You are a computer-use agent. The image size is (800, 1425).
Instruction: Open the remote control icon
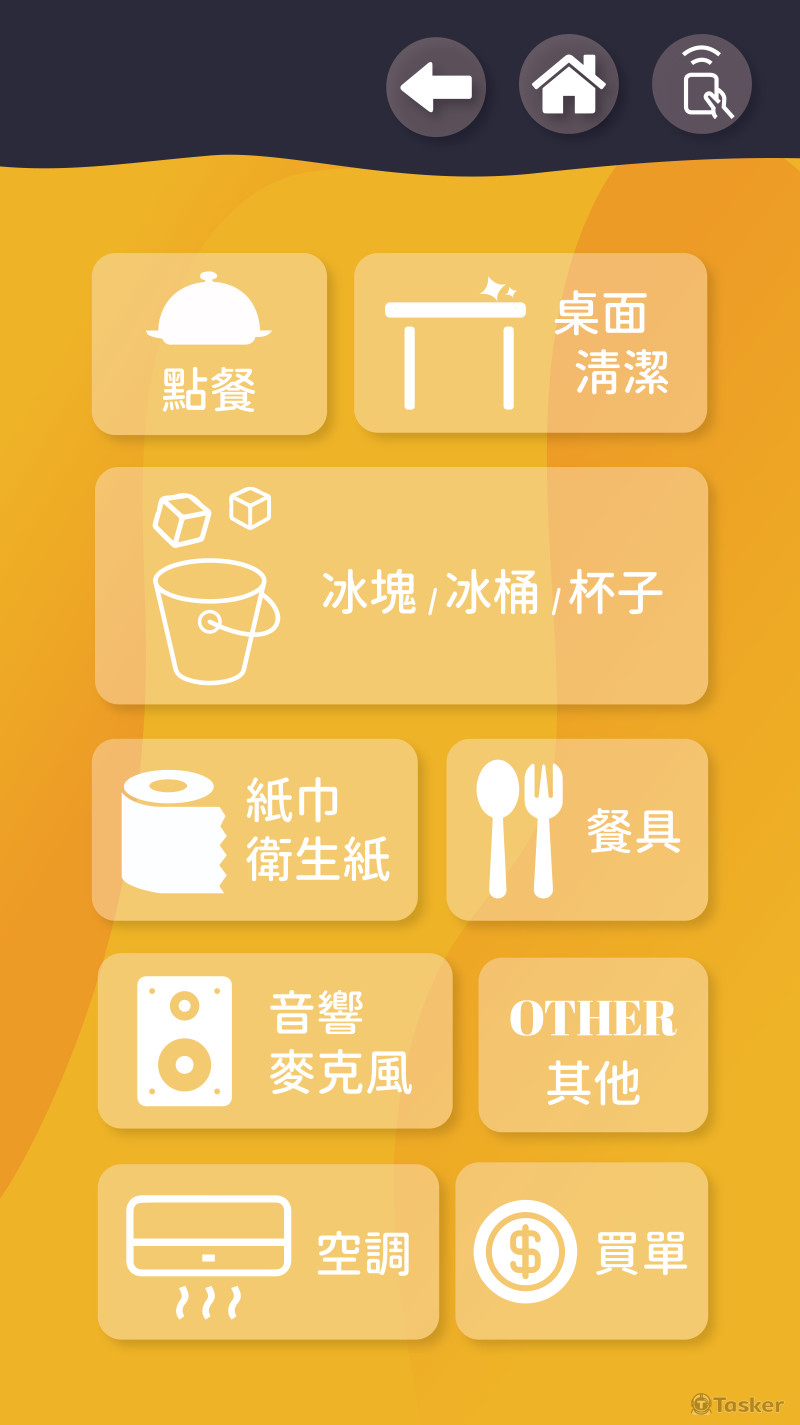coord(702,85)
